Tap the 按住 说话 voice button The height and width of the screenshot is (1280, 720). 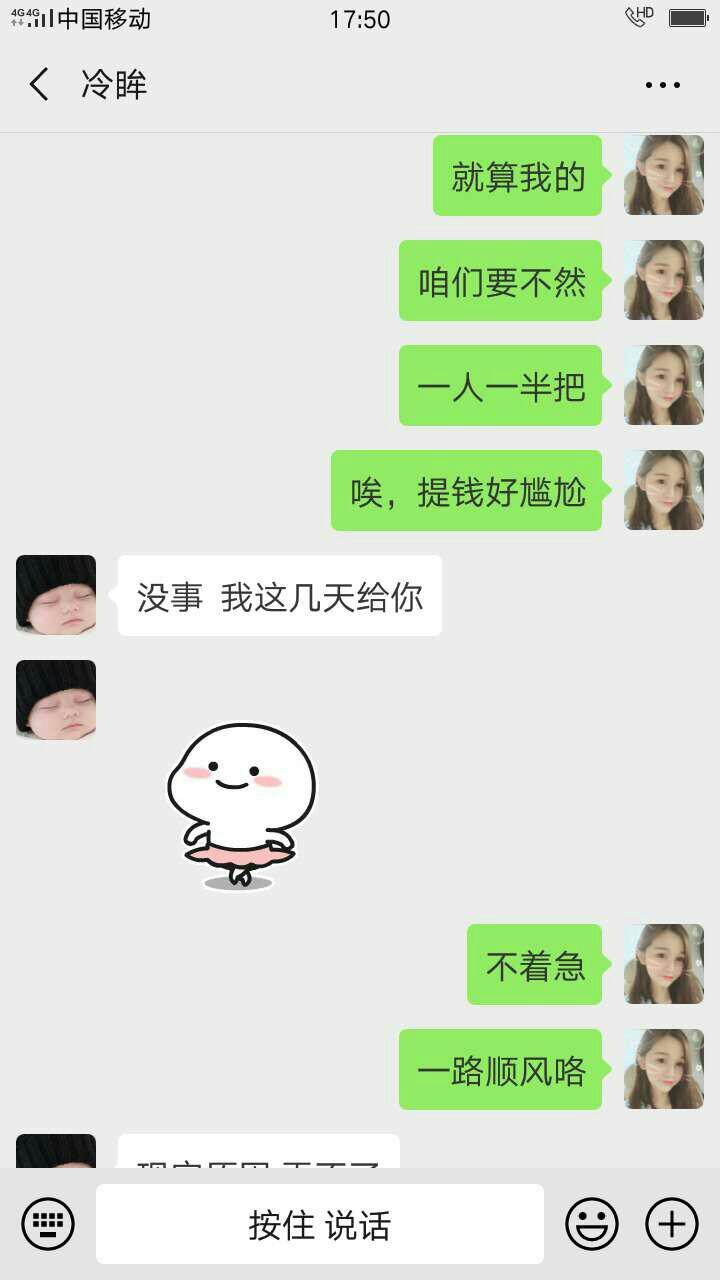click(320, 1224)
